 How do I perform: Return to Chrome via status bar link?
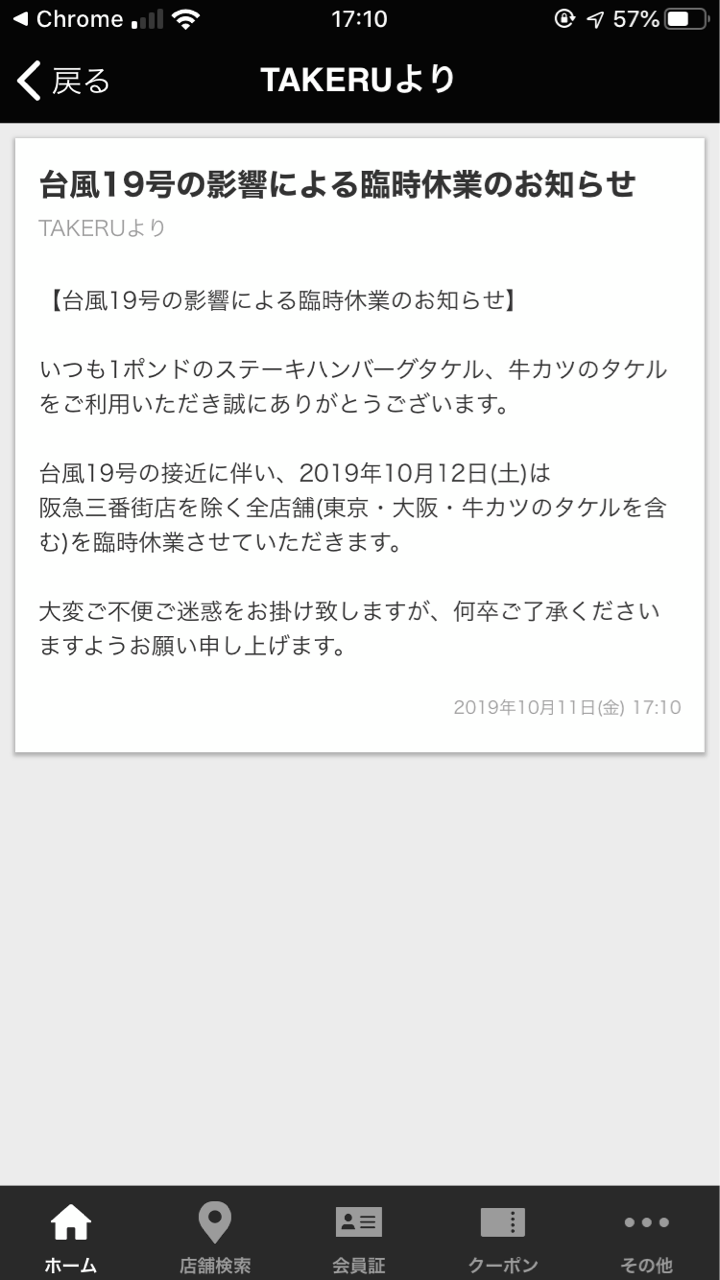click(68, 19)
